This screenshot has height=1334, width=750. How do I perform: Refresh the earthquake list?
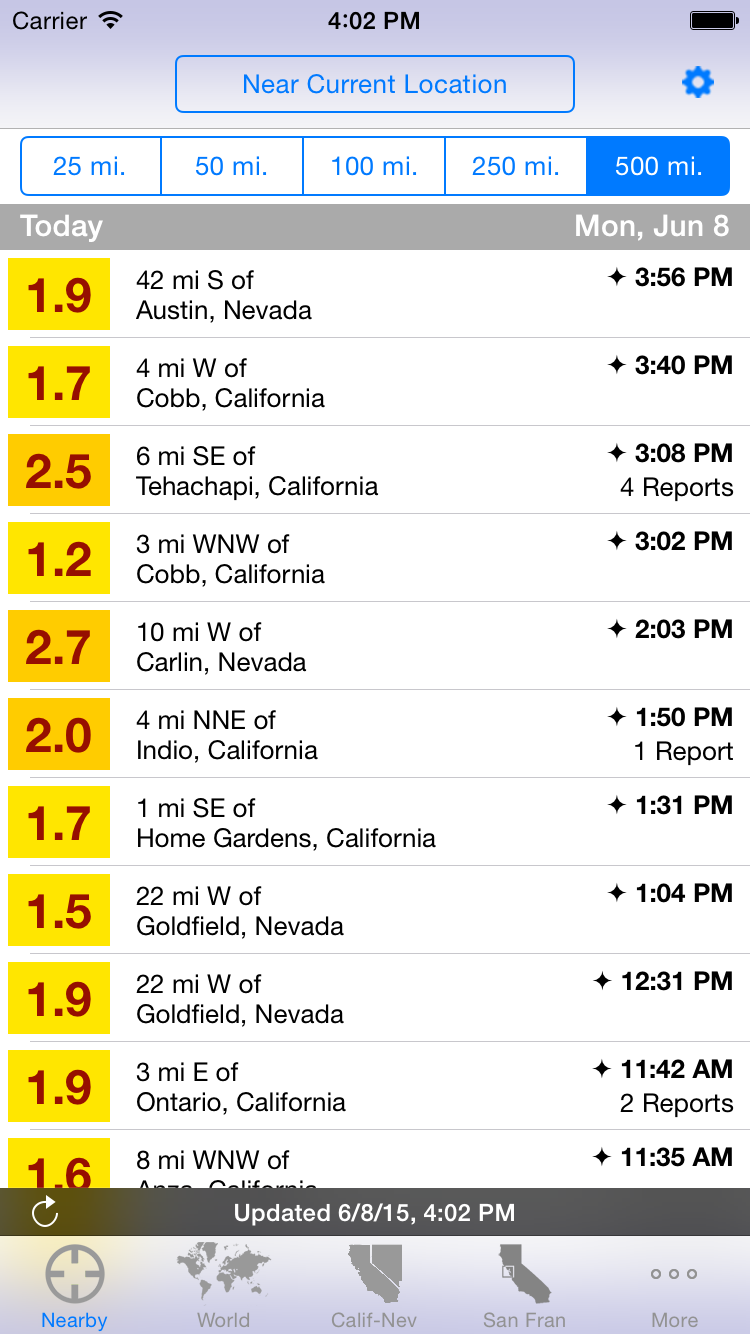45,1213
